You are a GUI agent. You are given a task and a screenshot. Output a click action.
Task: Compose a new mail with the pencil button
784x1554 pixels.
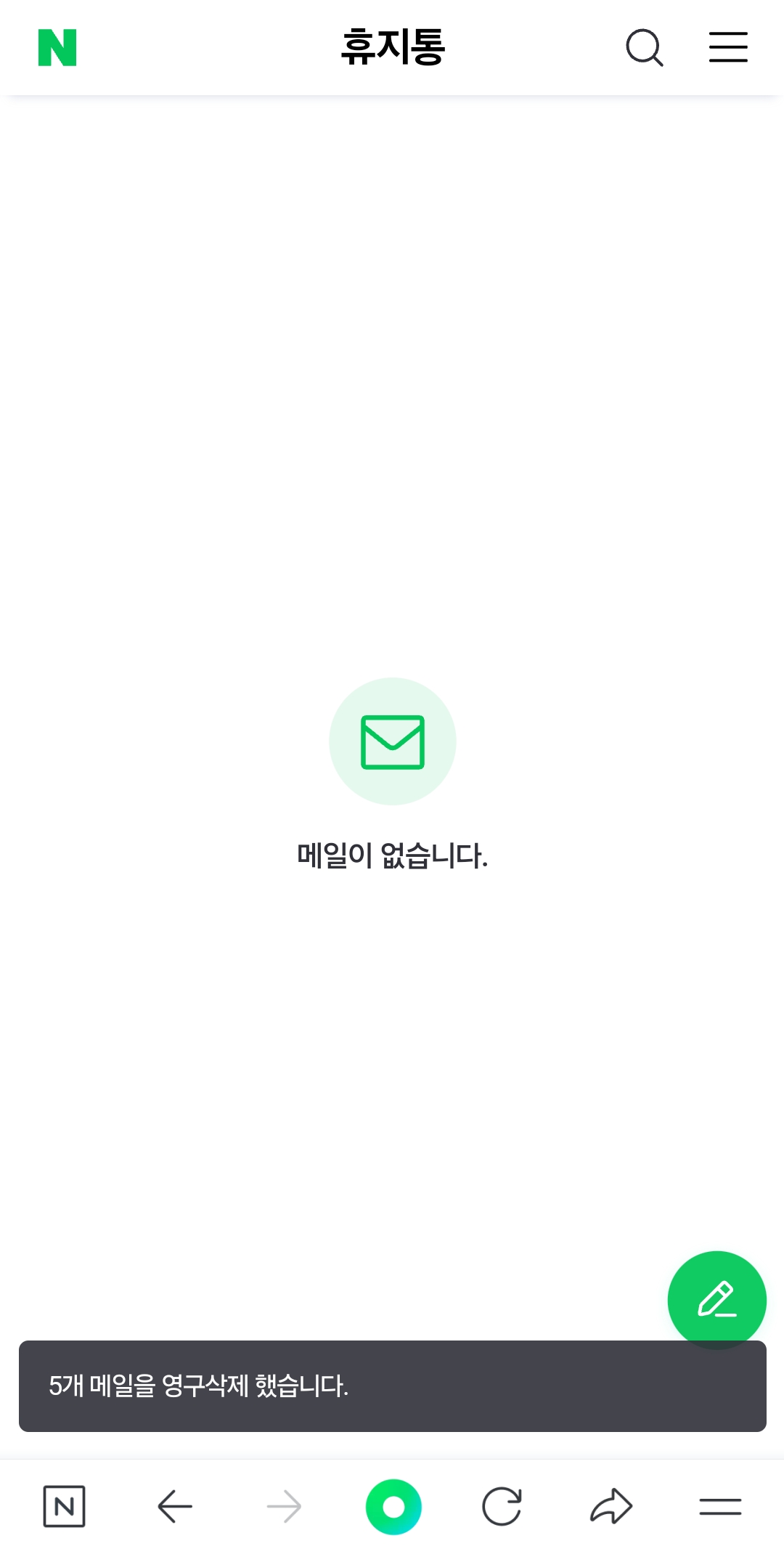716,1300
